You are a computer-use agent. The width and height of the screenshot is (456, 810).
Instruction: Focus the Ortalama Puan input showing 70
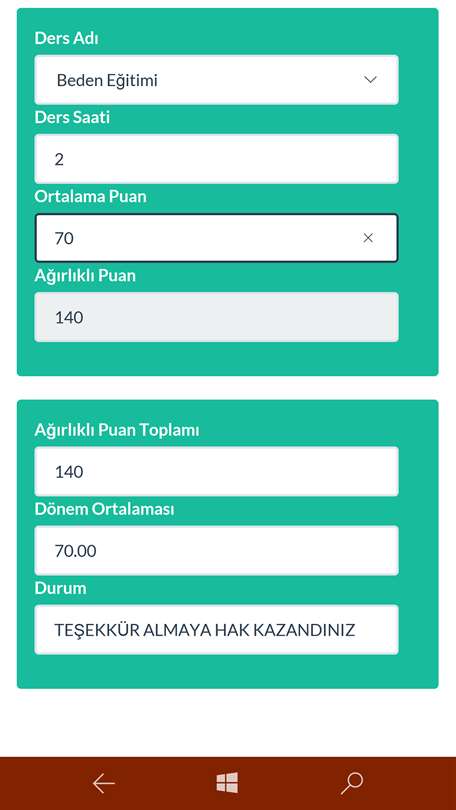[216, 238]
